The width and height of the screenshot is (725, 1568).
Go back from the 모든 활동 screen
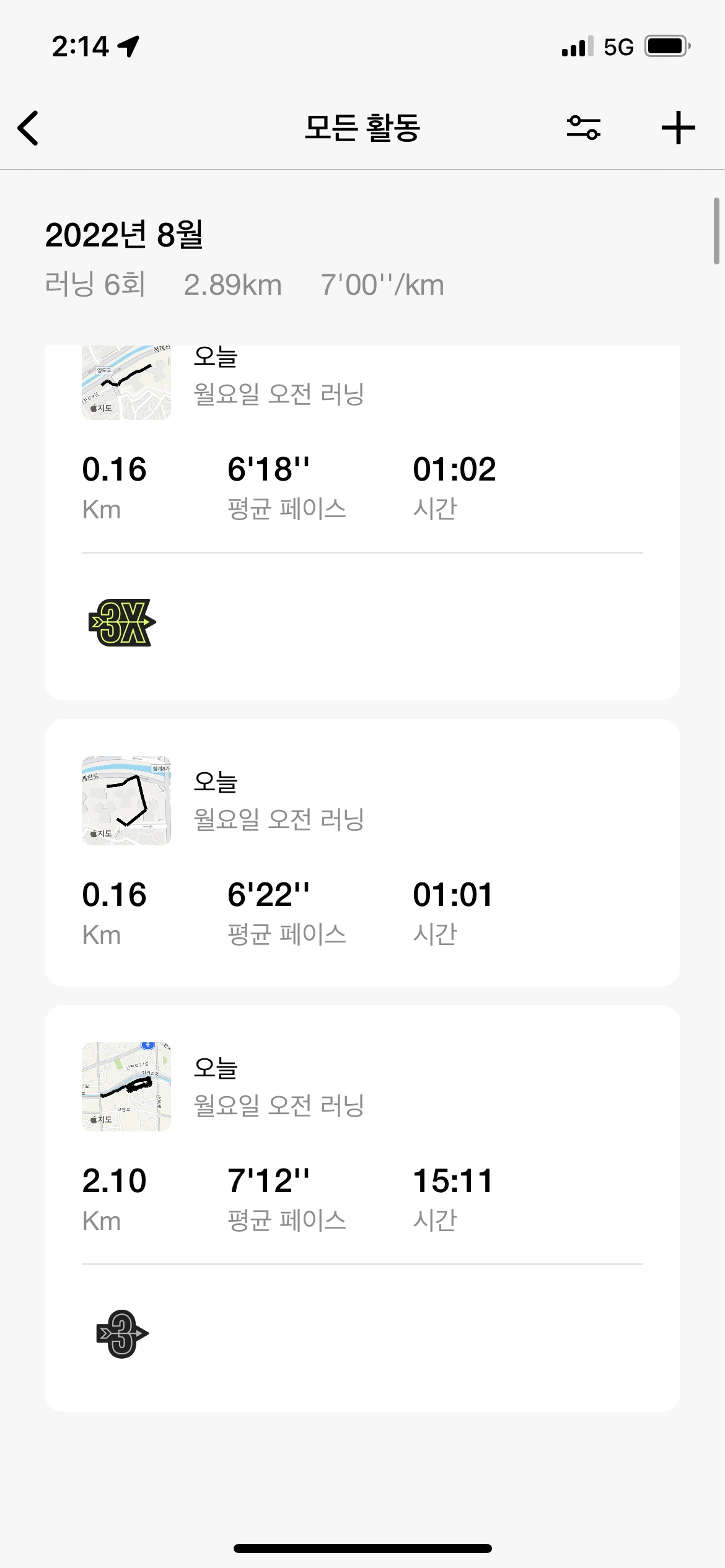[x=29, y=128]
